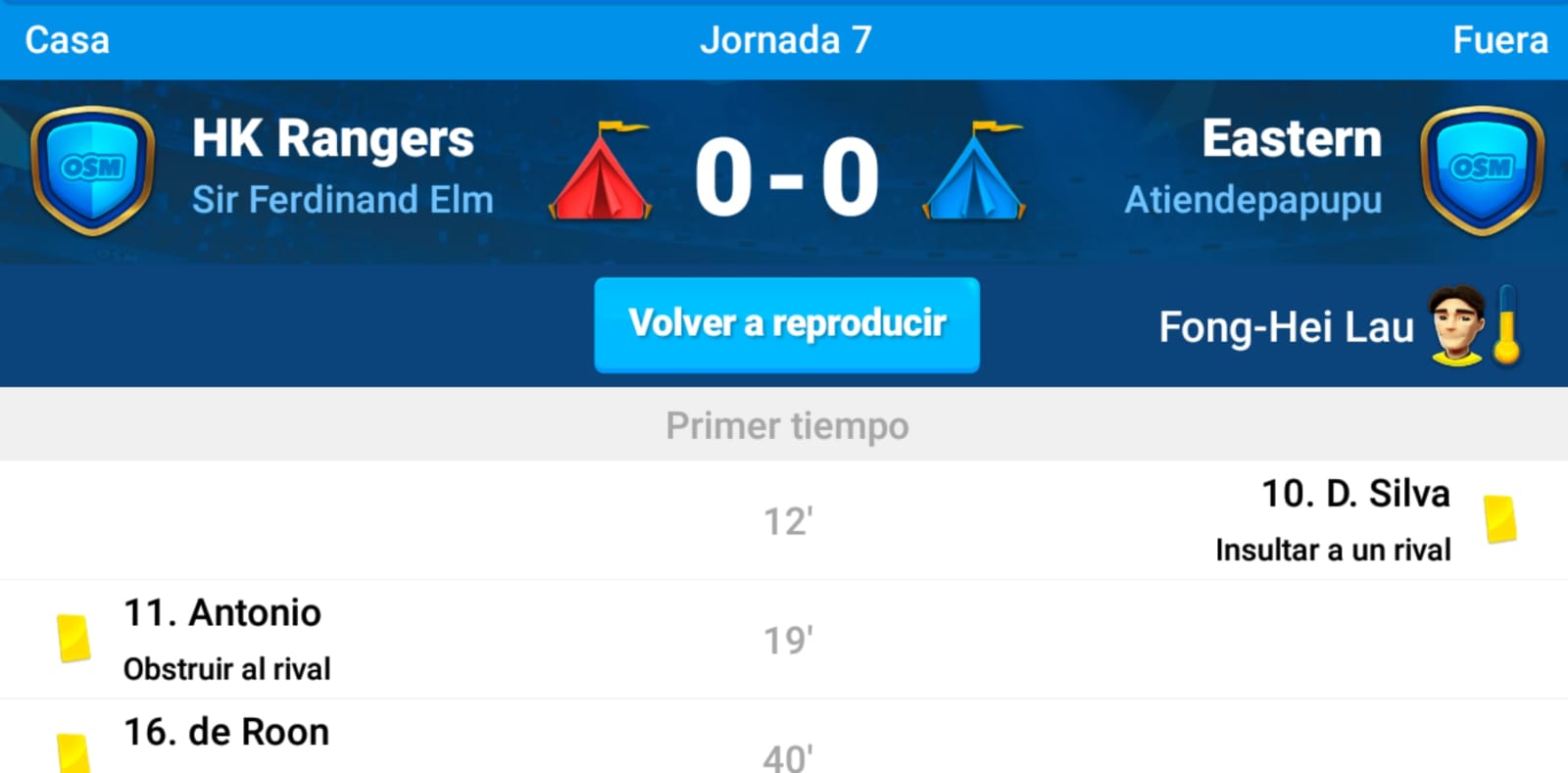
Task: View manager Sir Ferdinand Elm profile
Action: 342,200
